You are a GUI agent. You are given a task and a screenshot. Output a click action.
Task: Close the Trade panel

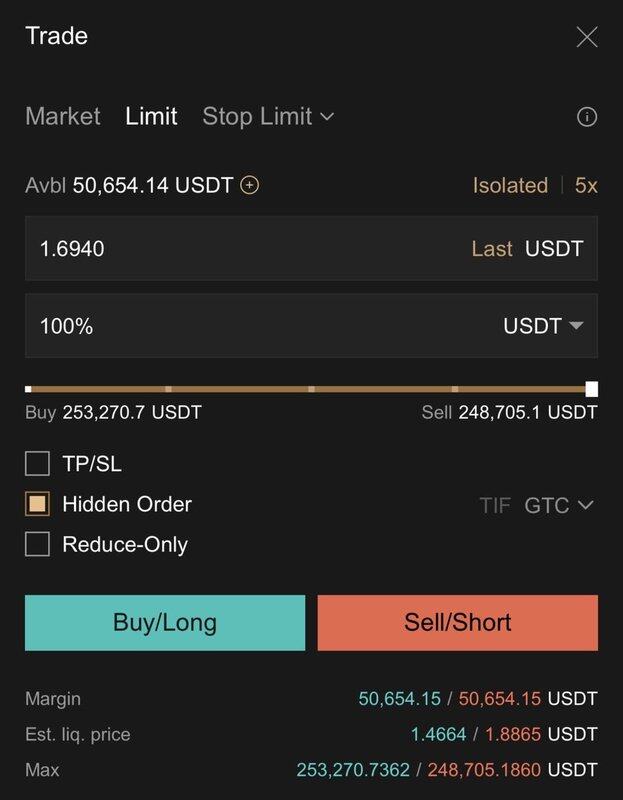587,37
